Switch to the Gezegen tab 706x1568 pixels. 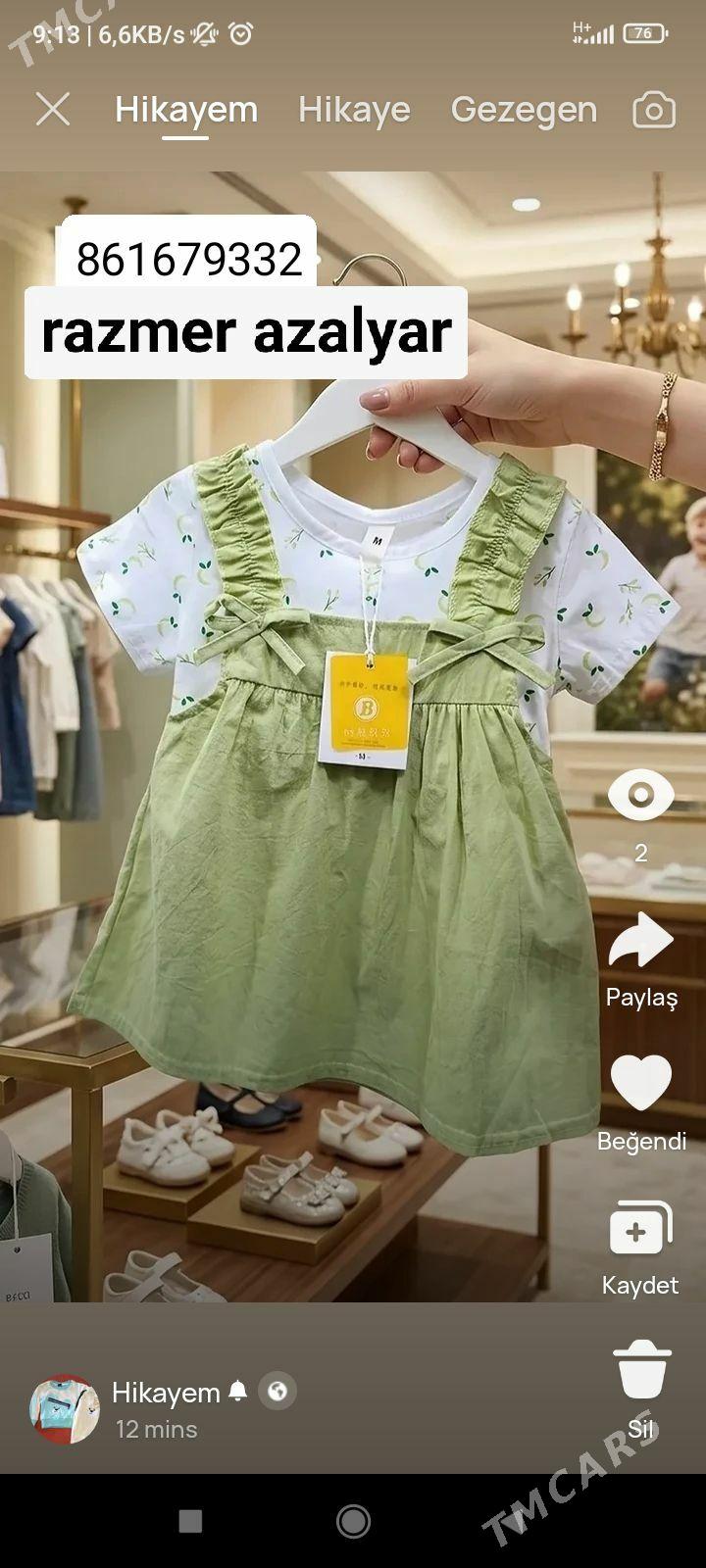point(524,110)
